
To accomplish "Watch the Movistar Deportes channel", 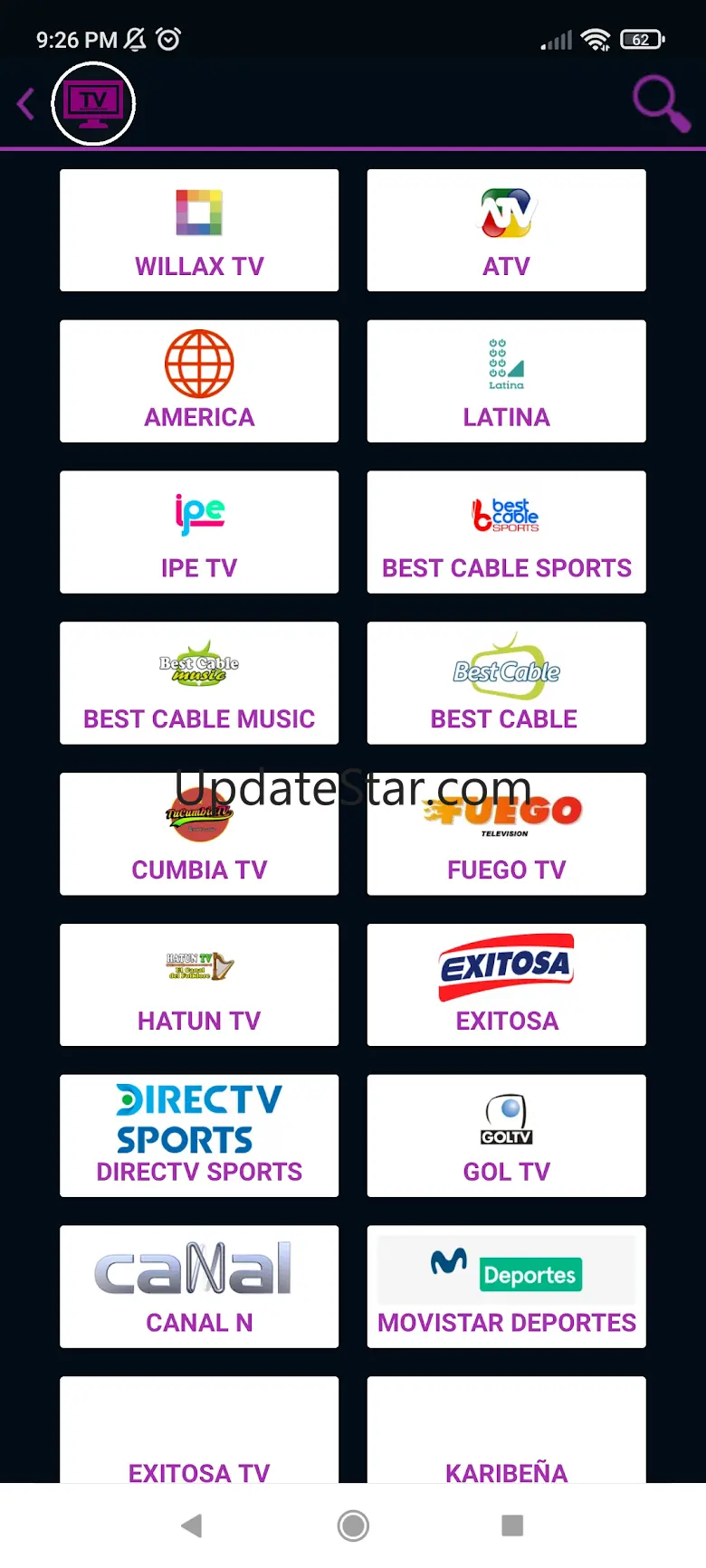I will 506,1288.
